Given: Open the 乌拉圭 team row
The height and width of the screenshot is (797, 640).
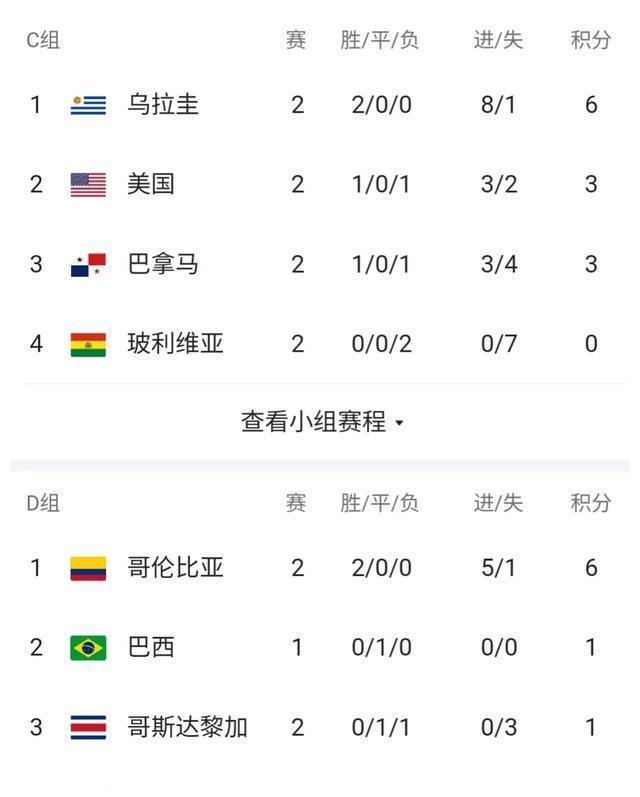Looking at the screenshot, I should (163, 104).
